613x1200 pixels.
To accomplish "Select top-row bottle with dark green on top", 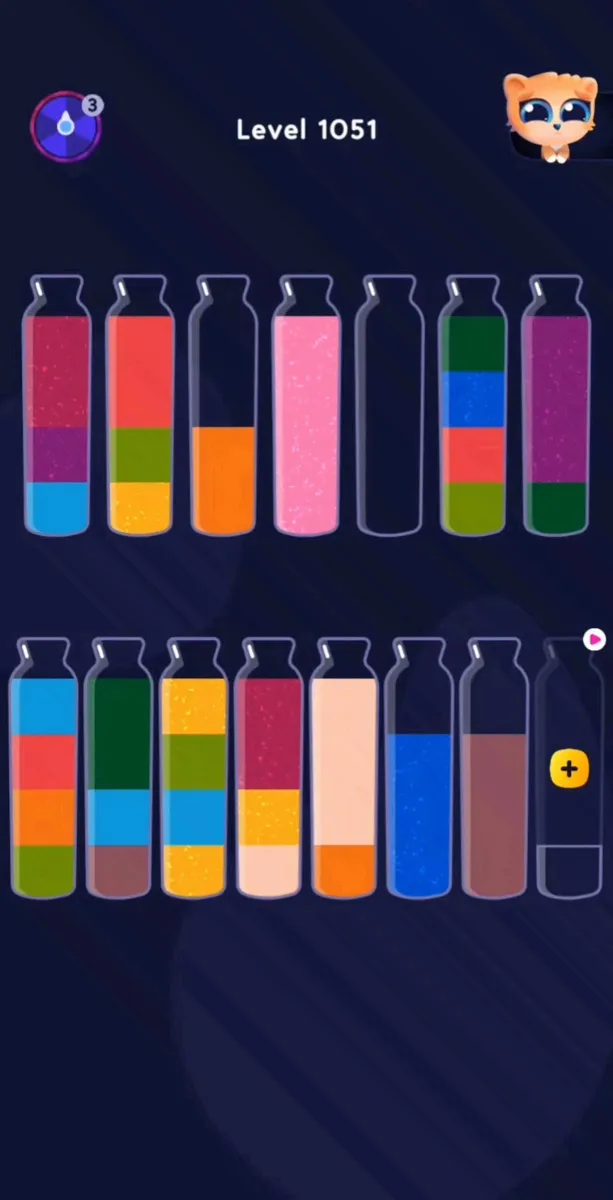I will [474, 406].
